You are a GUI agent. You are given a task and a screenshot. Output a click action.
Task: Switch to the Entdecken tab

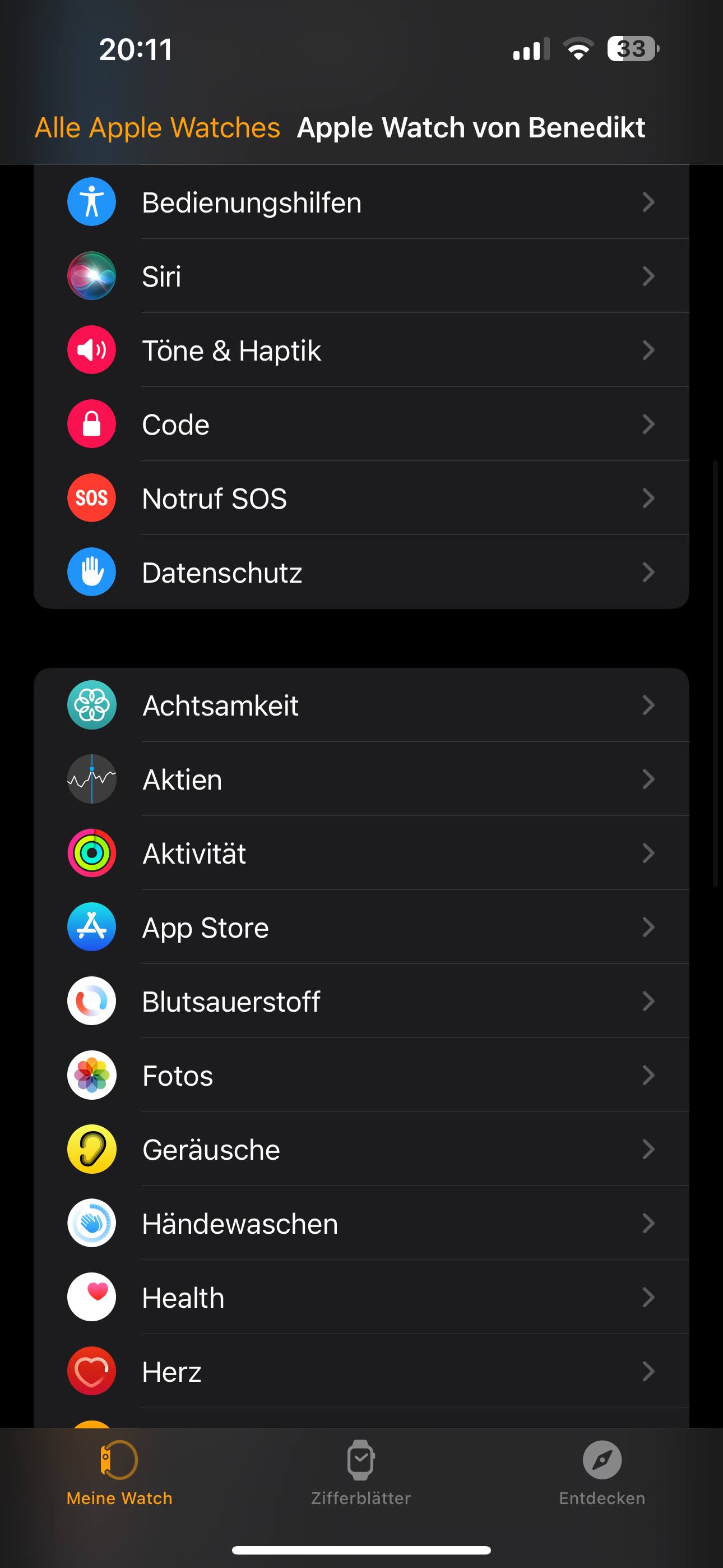[x=602, y=1472]
